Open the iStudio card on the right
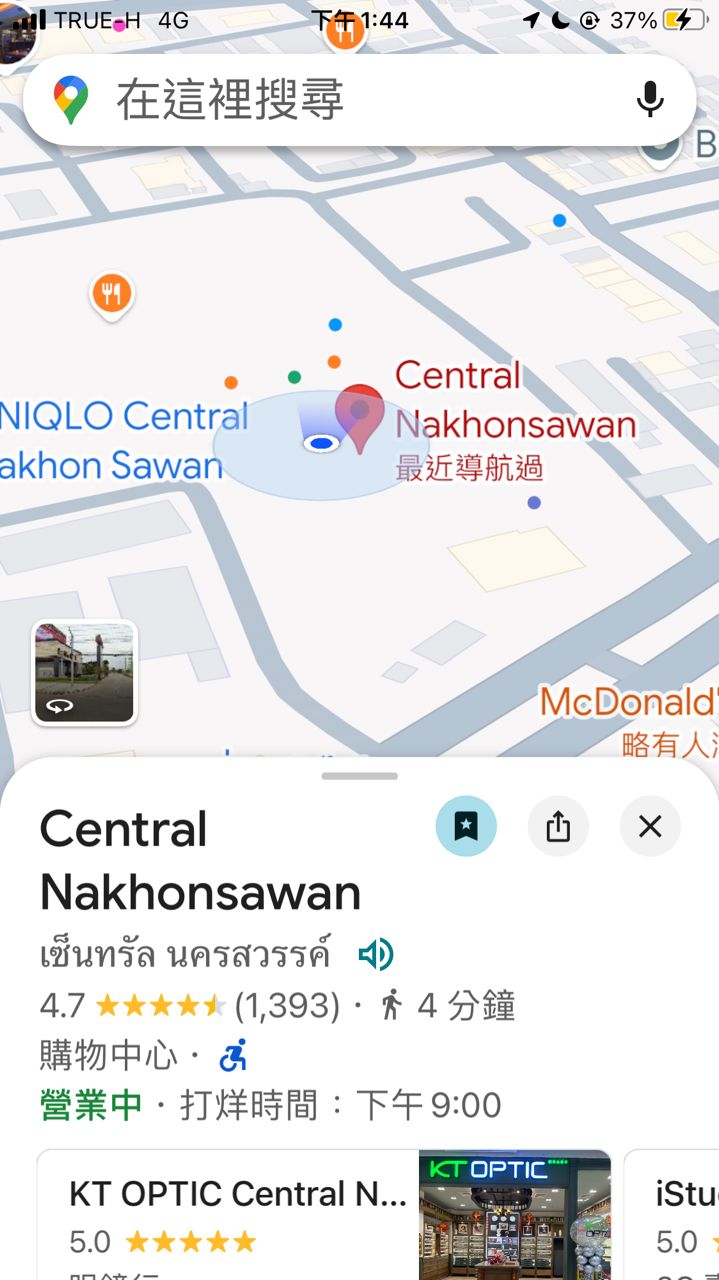Image resolution: width=719 pixels, height=1280 pixels. coord(675,1215)
